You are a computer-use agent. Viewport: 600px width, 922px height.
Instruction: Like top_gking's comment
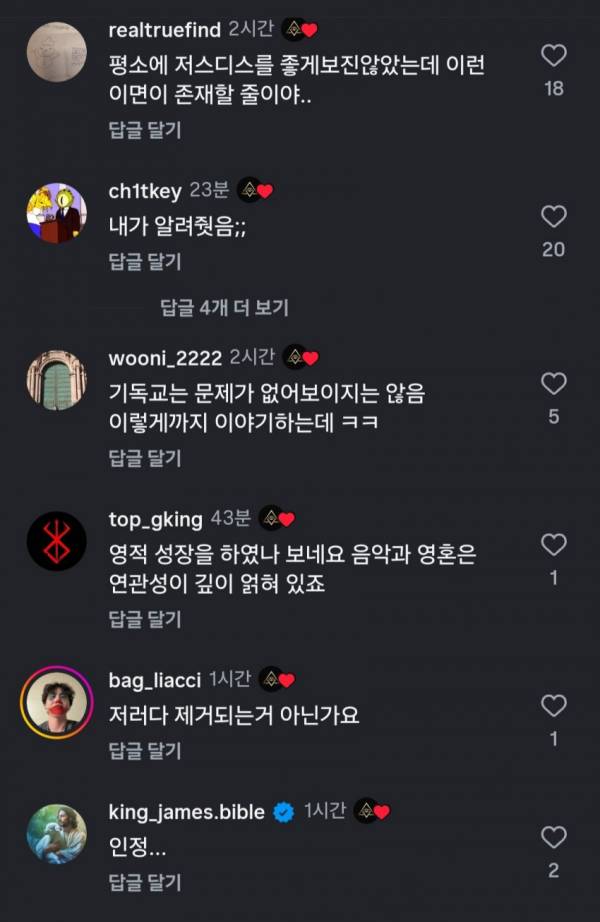(553, 545)
